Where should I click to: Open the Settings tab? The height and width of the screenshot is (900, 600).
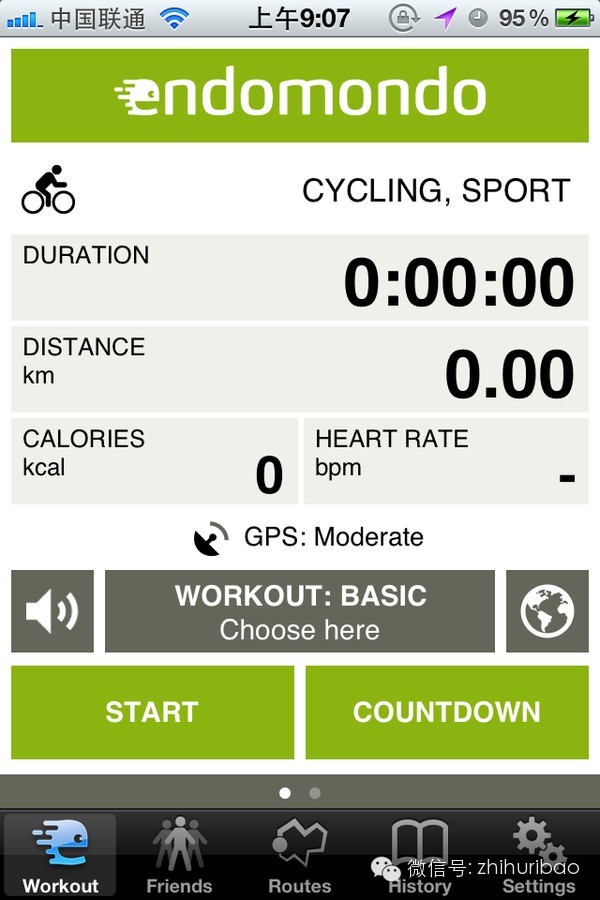click(539, 856)
